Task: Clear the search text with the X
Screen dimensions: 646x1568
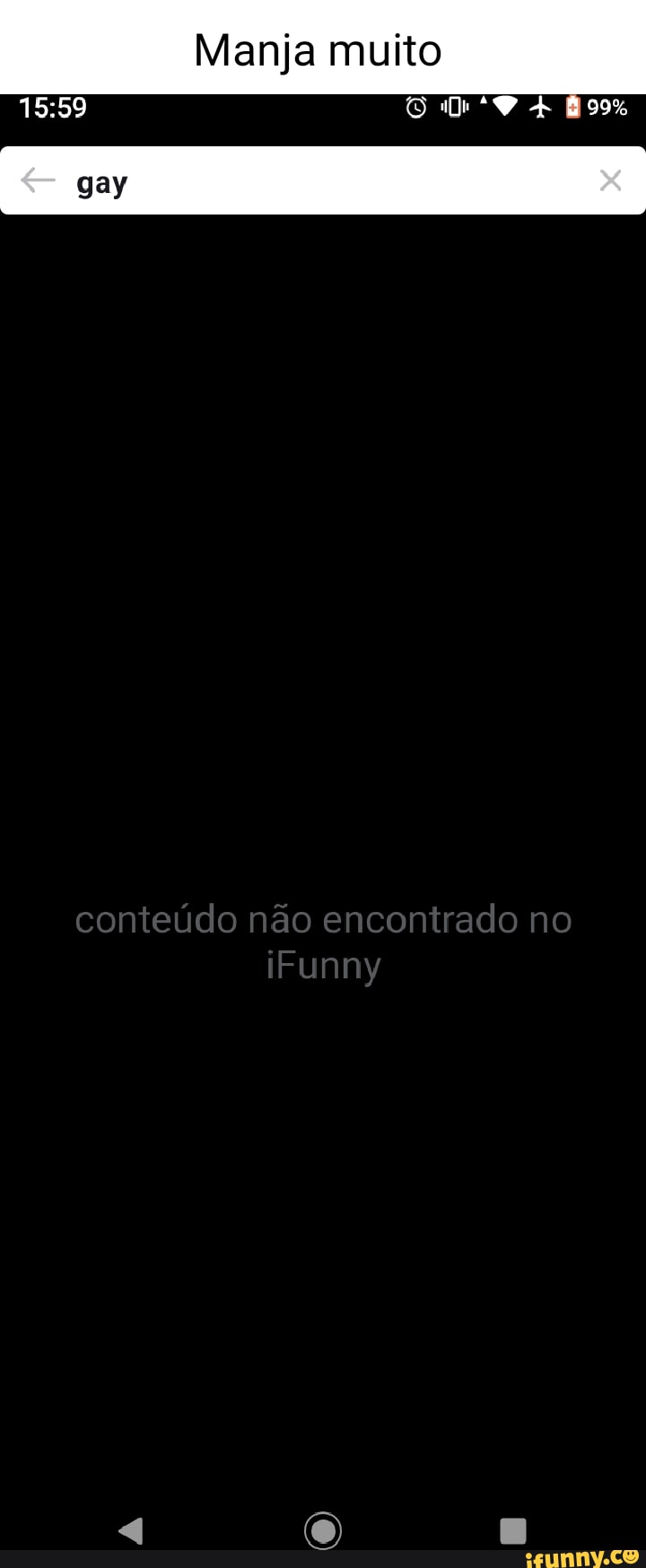Action: (610, 181)
